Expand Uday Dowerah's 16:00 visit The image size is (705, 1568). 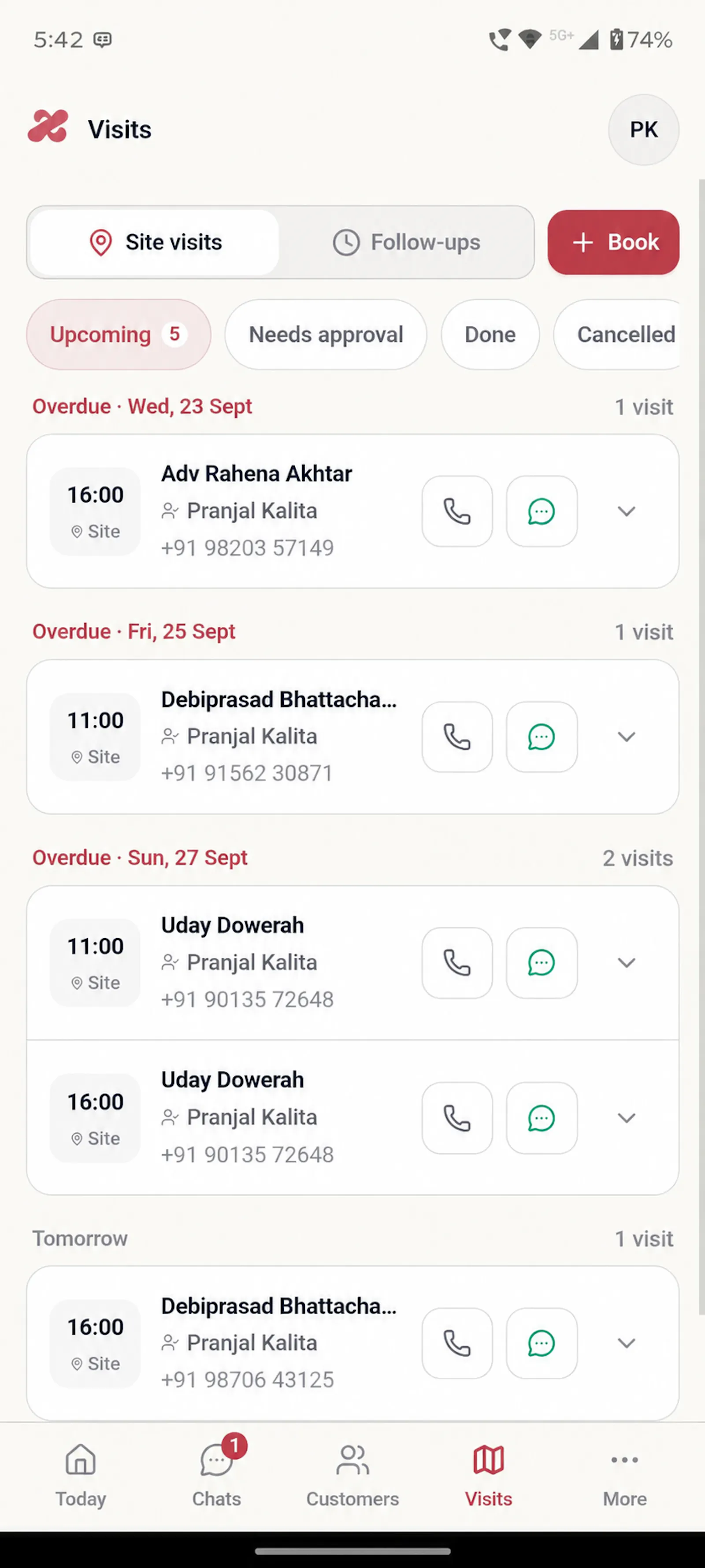(x=627, y=1118)
